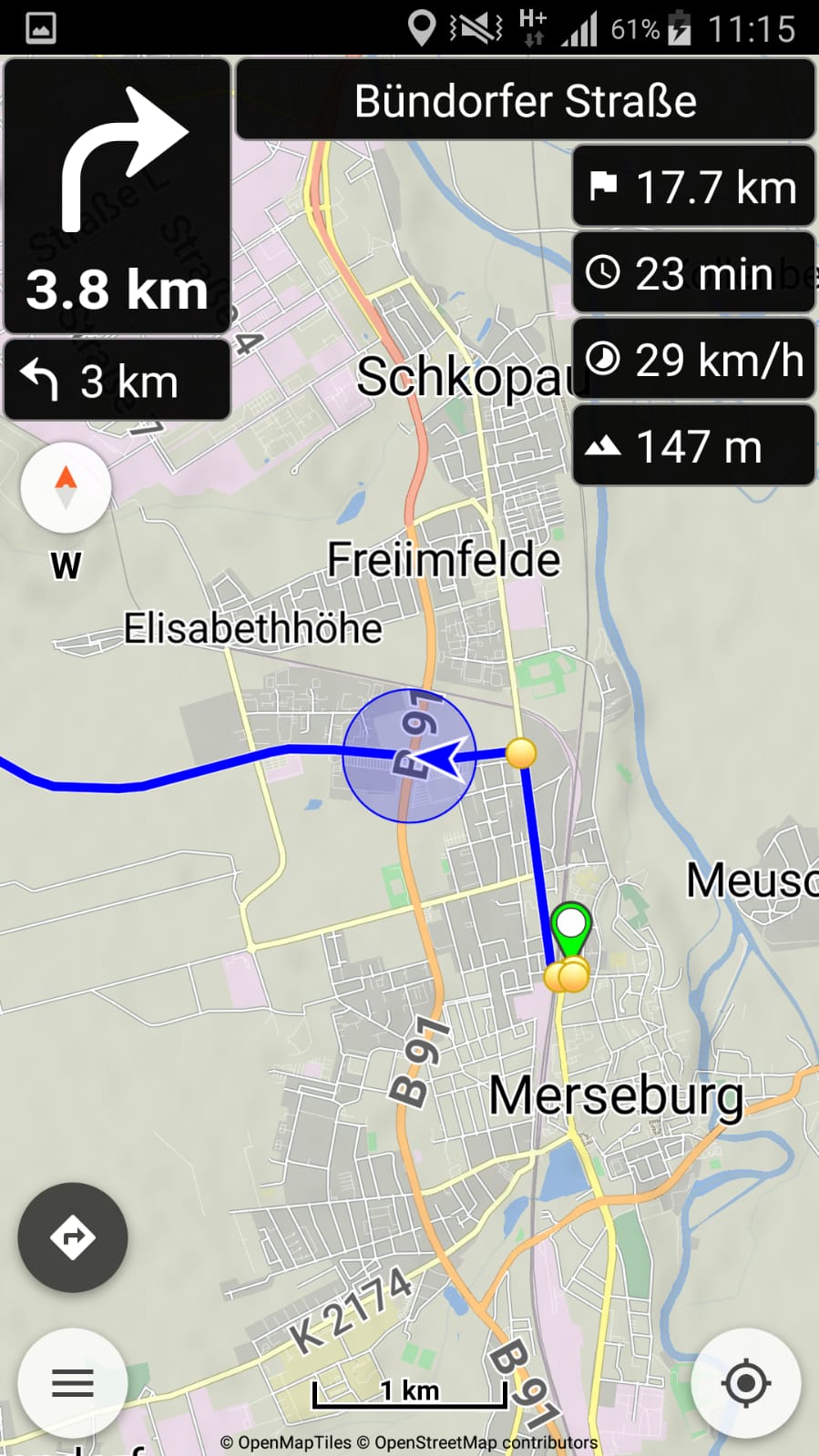Tap the compass orientation button
The height and width of the screenshot is (1456, 819).
66,488
